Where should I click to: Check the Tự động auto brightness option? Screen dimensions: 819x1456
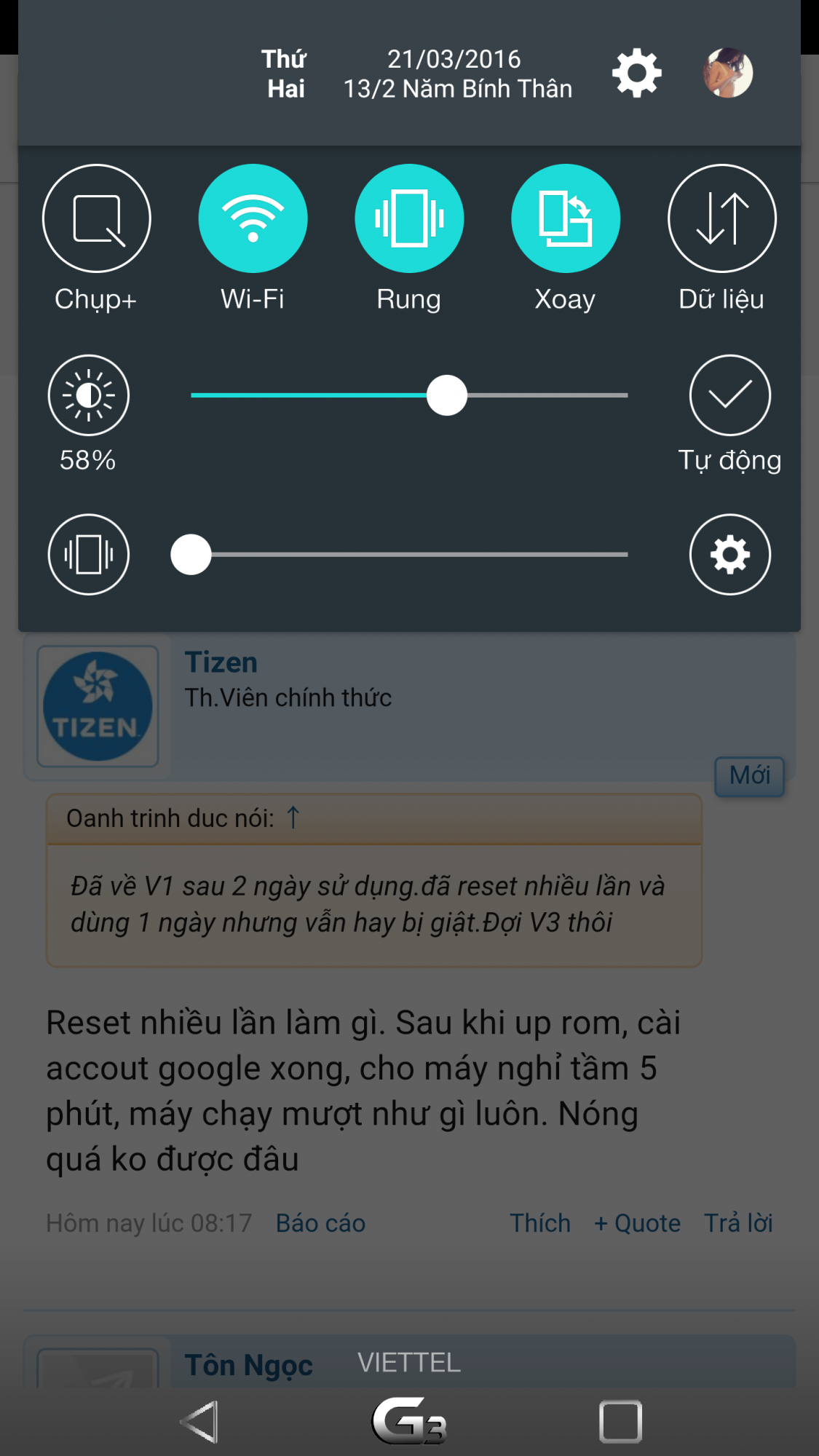coord(730,395)
